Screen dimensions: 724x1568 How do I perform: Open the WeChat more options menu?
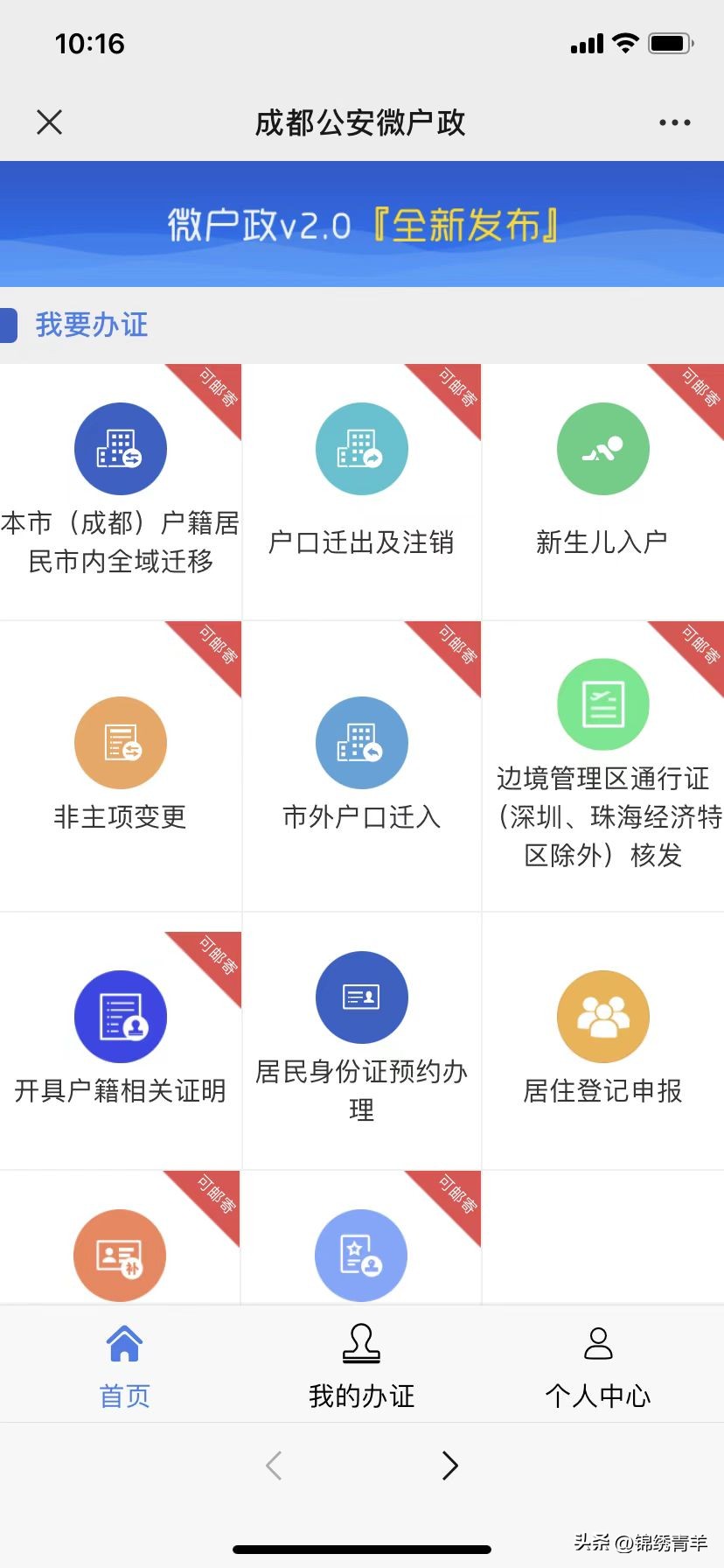pyautogui.click(x=673, y=122)
